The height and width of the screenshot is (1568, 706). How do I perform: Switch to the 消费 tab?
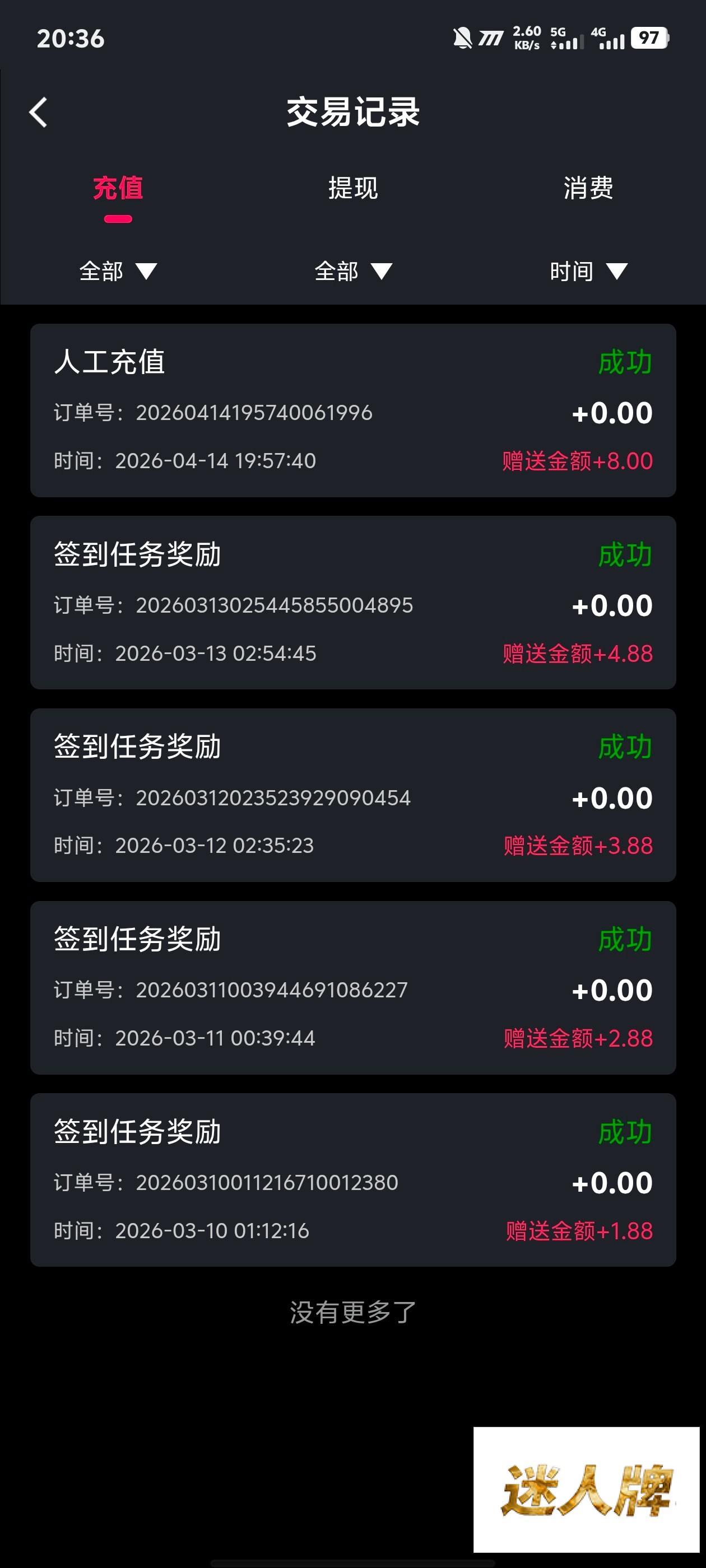coord(588,188)
